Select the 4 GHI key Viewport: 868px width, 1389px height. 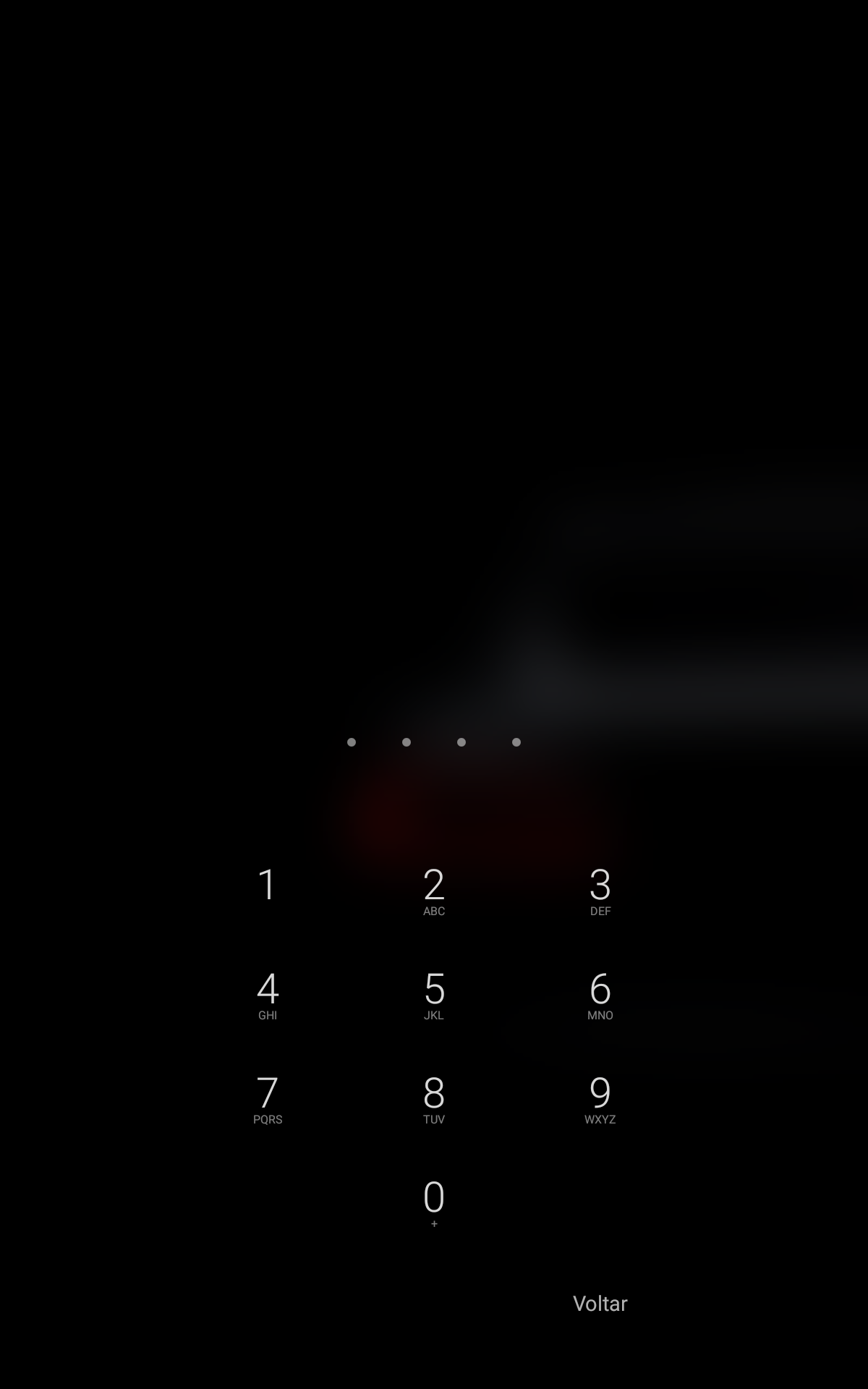[x=268, y=995]
